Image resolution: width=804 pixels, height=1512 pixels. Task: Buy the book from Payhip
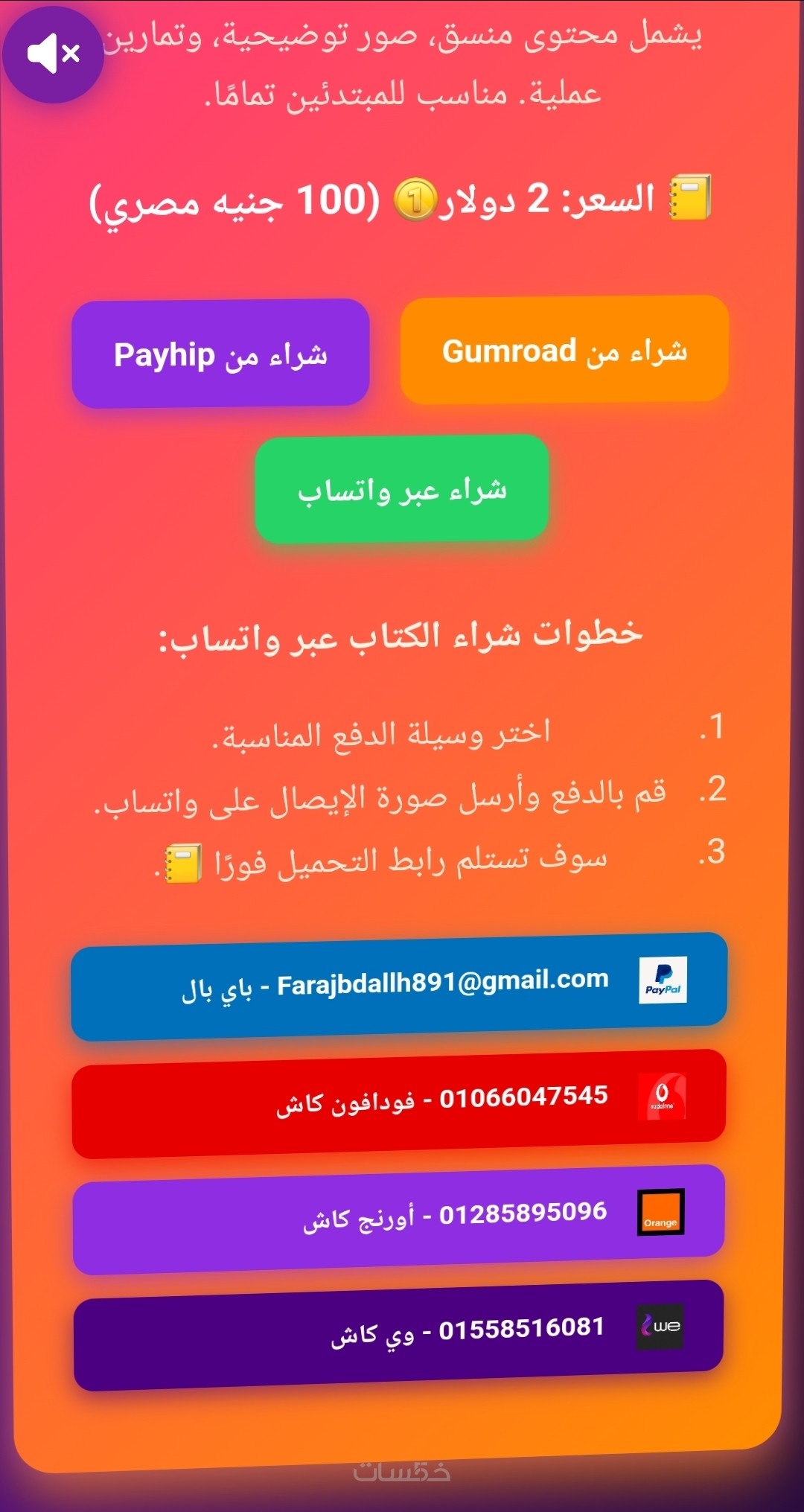(x=220, y=354)
